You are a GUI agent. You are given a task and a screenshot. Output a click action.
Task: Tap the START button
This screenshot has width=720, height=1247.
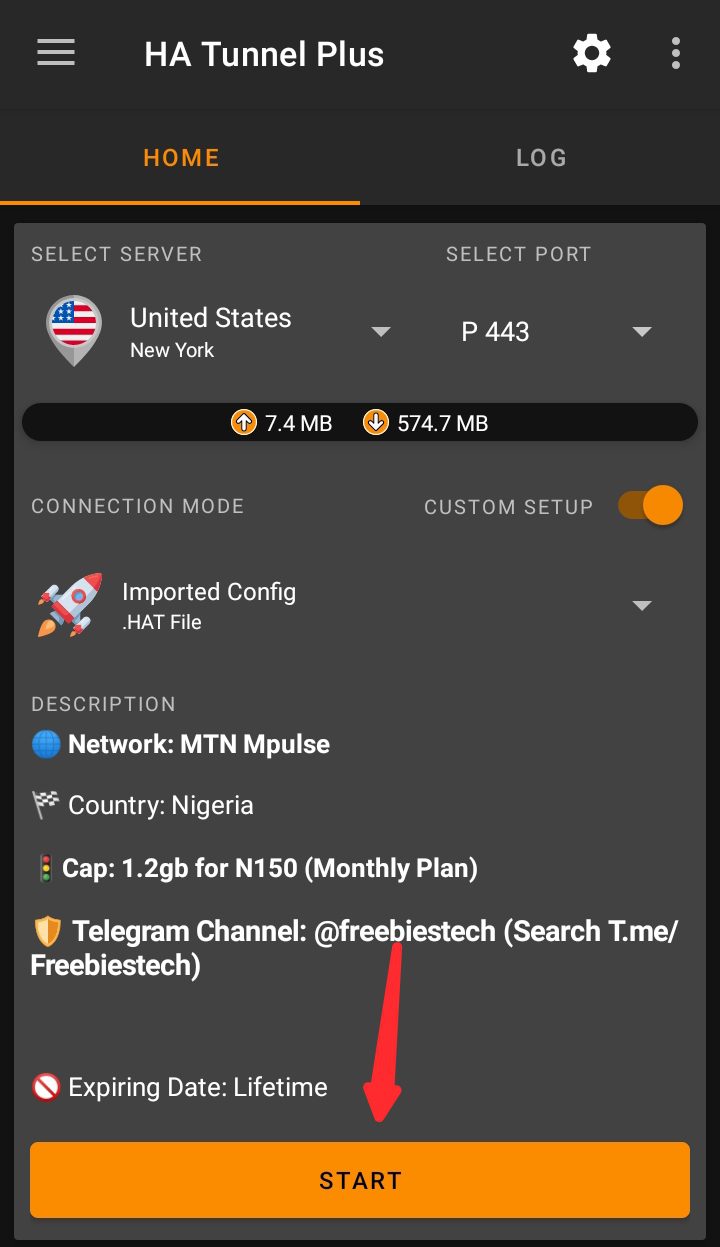(x=360, y=1180)
